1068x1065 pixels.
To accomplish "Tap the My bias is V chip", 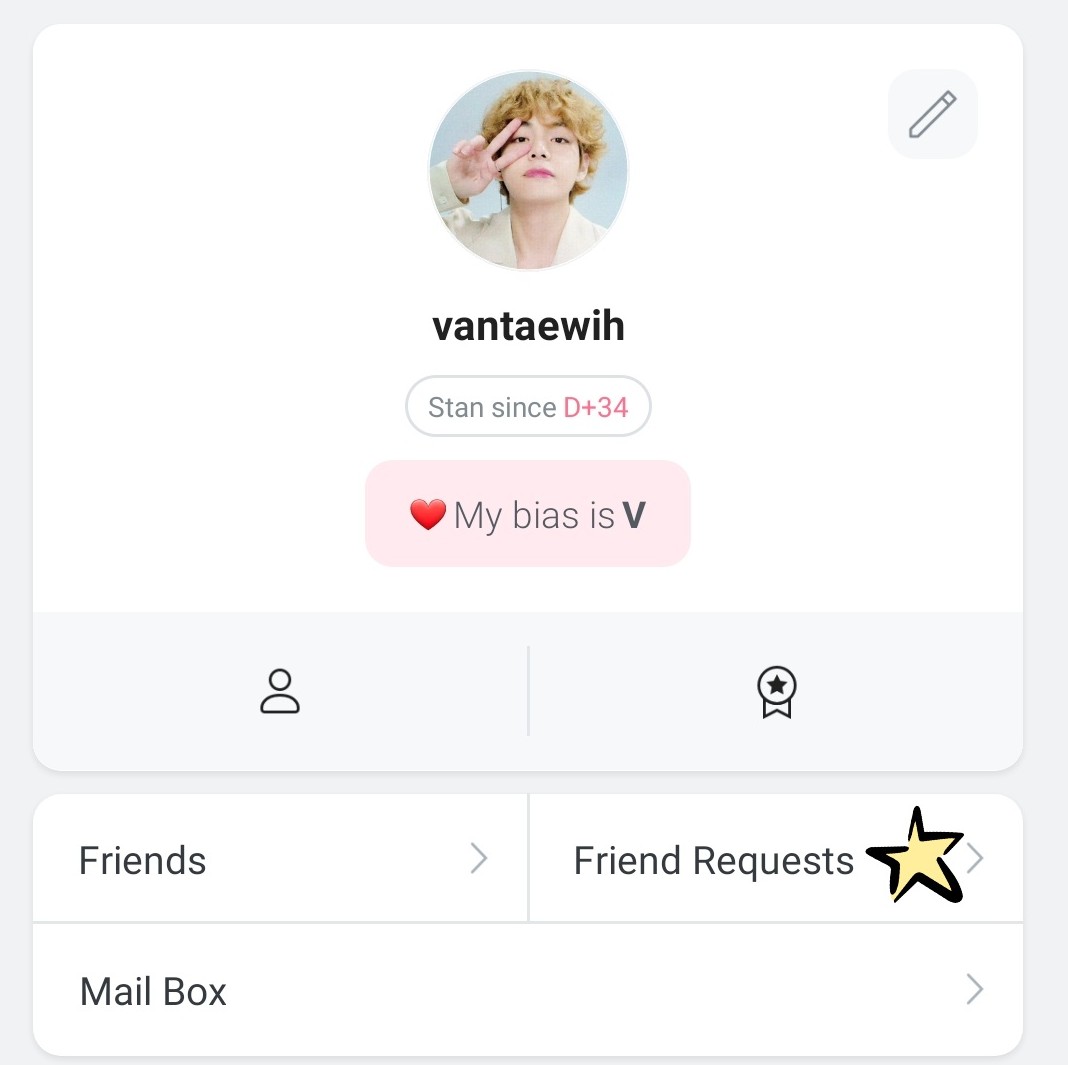I will point(528,514).
